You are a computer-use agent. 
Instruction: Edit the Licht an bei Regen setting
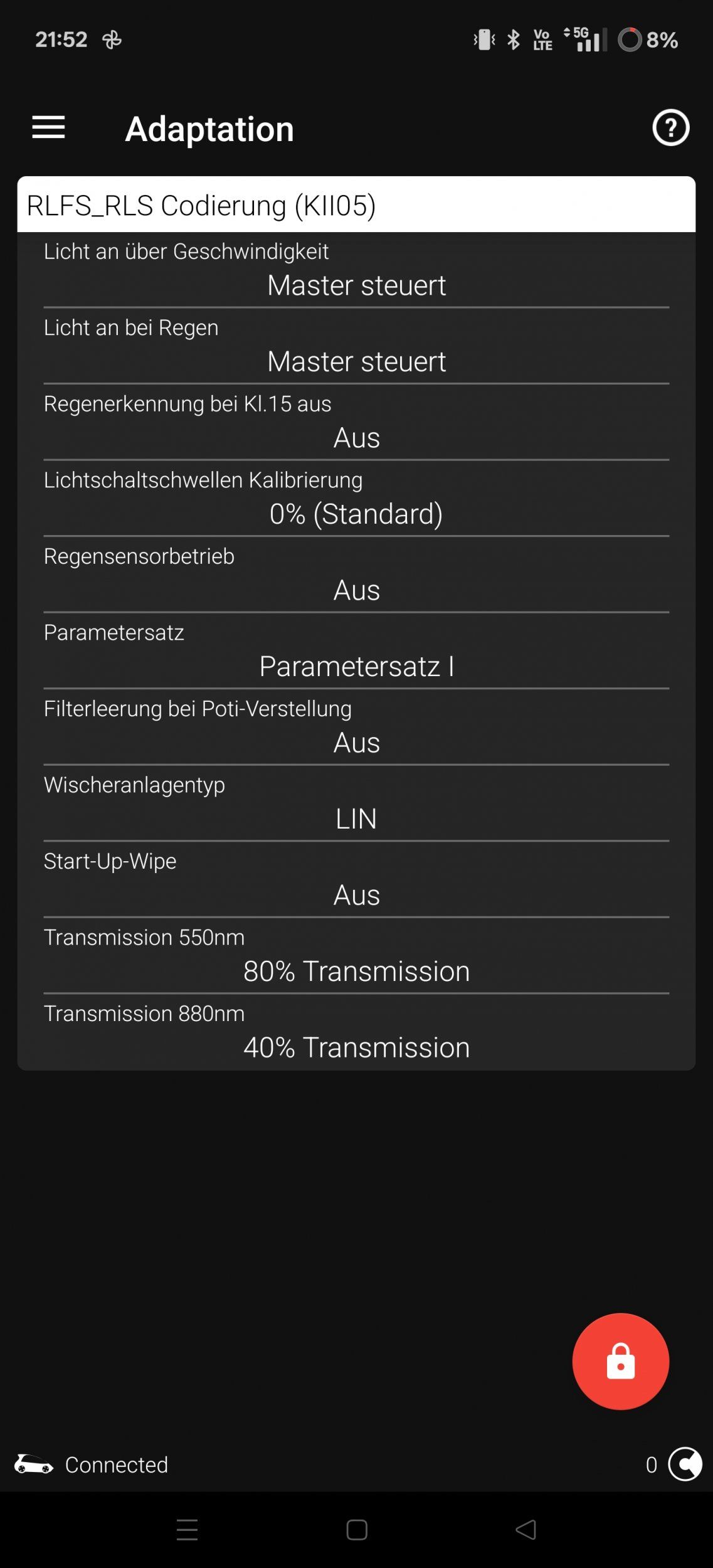pyautogui.click(x=356, y=362)
